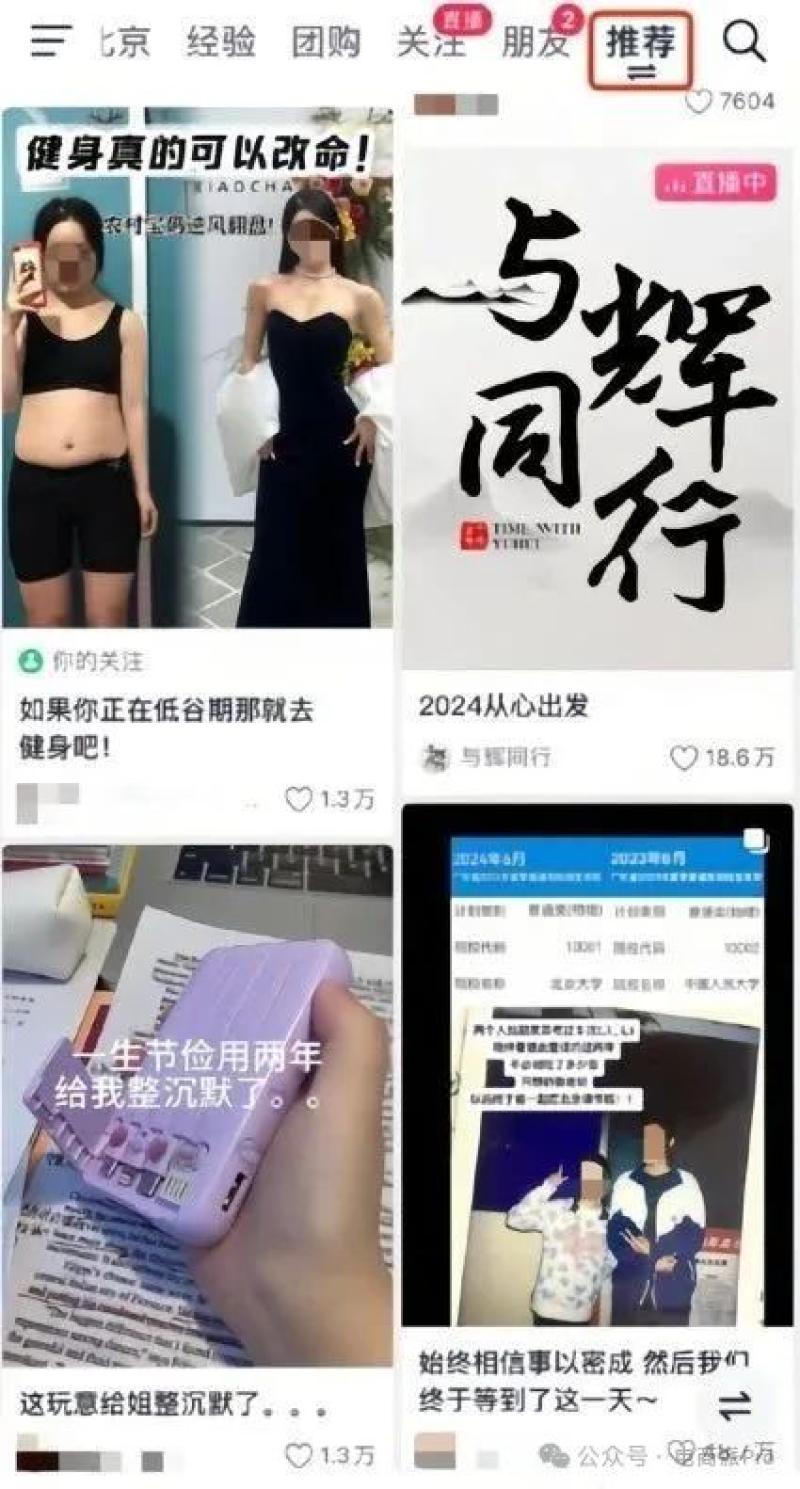Open the 与辉同行 live stream card
This screenshot has width=800, height=1489.
tap(597, 408)
